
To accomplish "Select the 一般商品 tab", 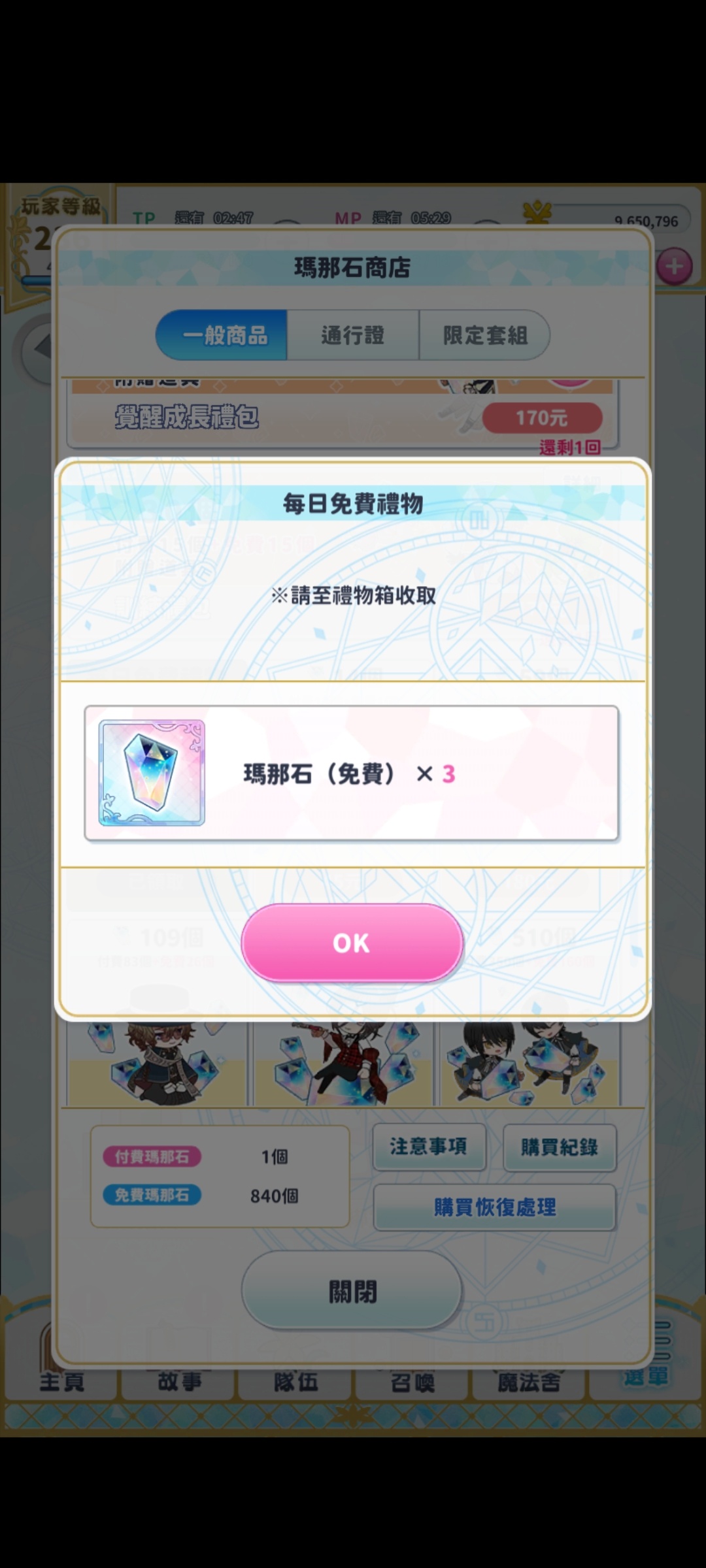I will [x=222, y=335].
